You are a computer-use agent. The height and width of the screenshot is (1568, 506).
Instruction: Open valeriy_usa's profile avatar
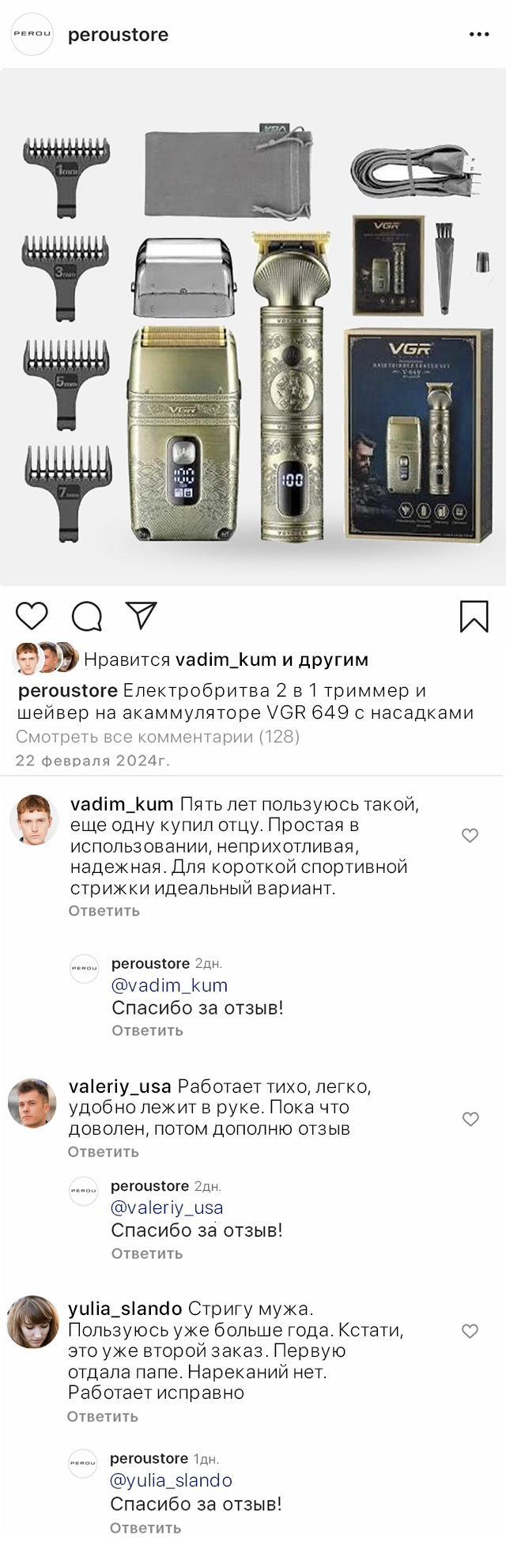[x=32, y=1103]
